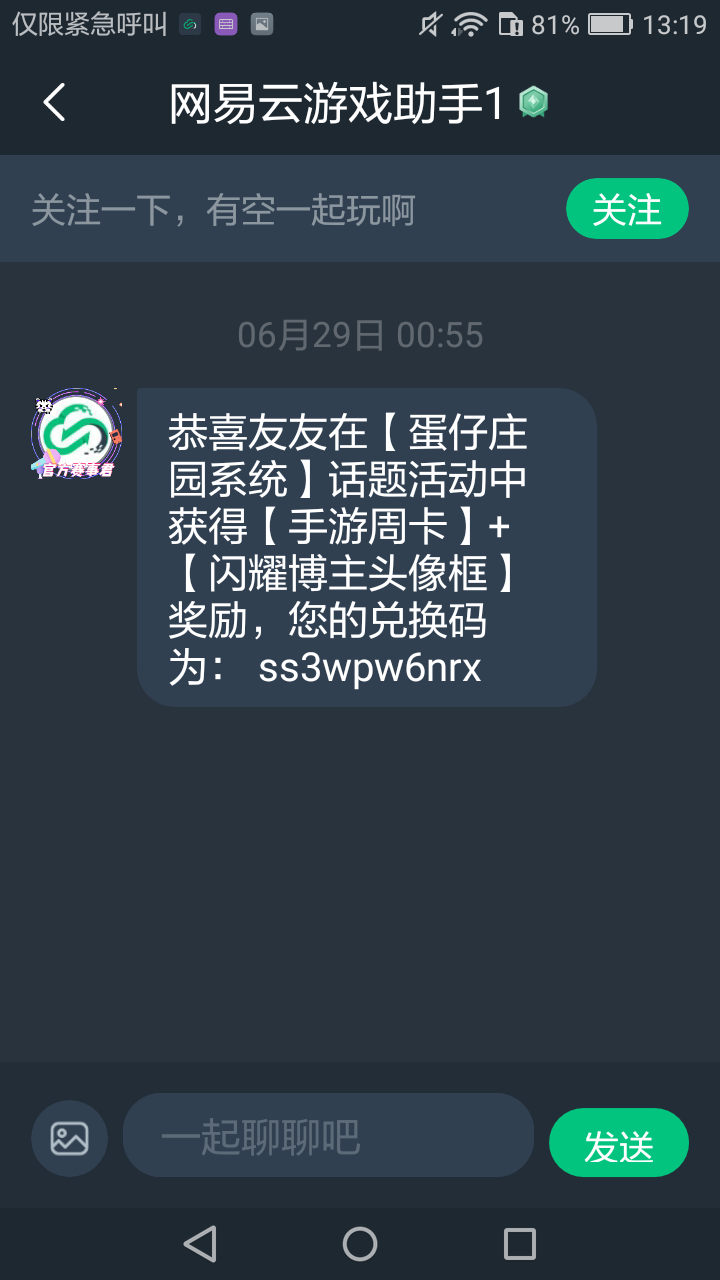The height and width of the screenshot is (1280, 720).
Task: Attach an image with the picture icon
Action: coord(69,1138)
